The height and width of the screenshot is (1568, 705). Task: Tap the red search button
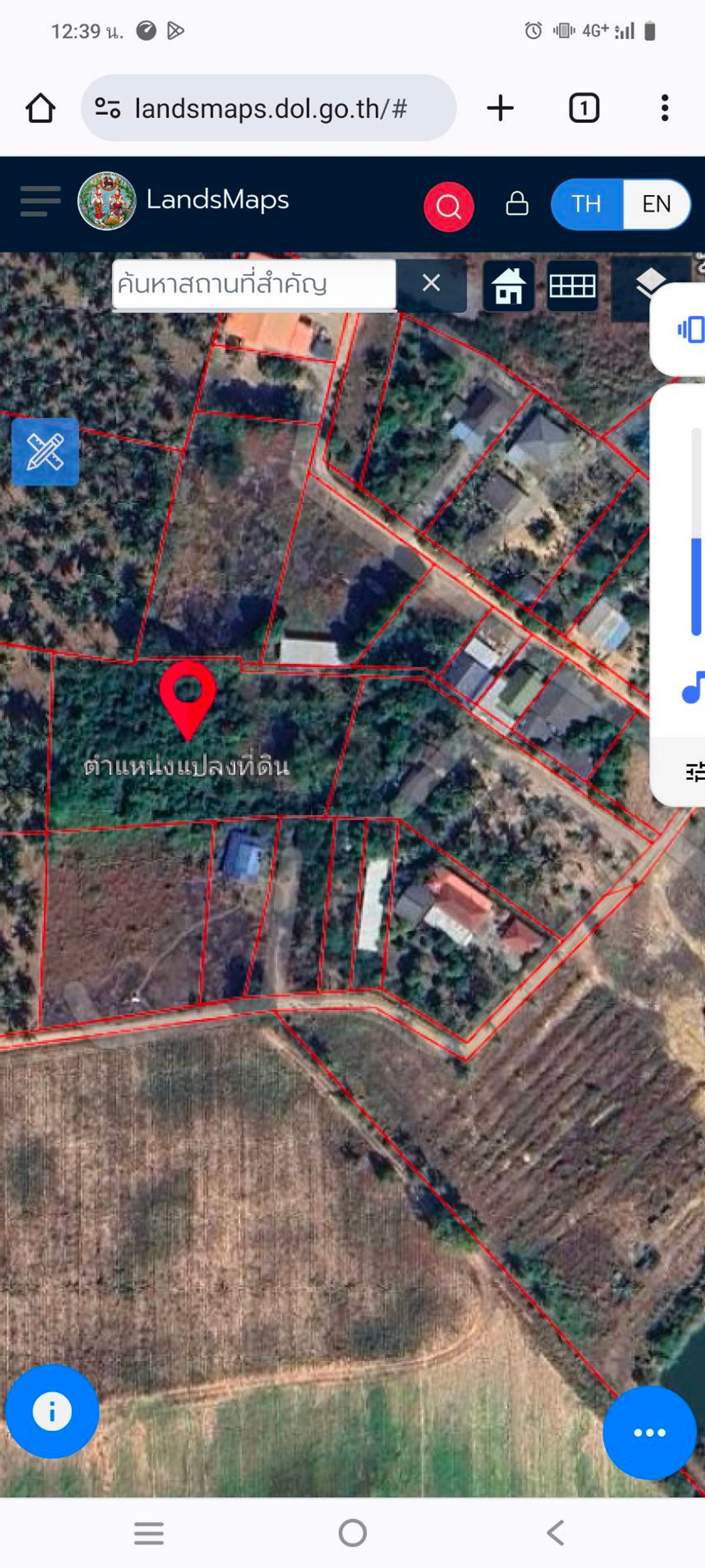click(x=448, y=207)
